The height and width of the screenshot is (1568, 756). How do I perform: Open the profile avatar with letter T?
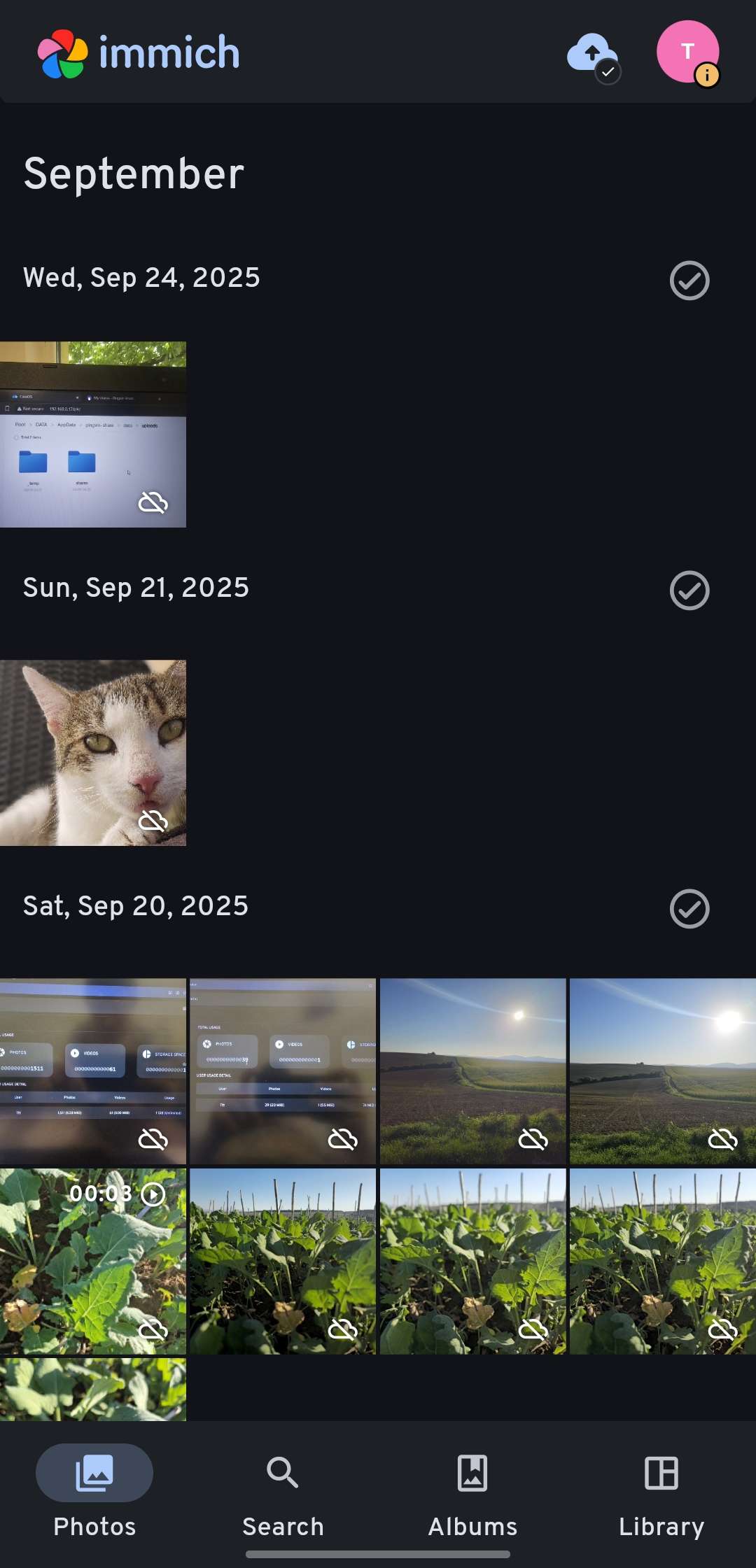point(687,52)
